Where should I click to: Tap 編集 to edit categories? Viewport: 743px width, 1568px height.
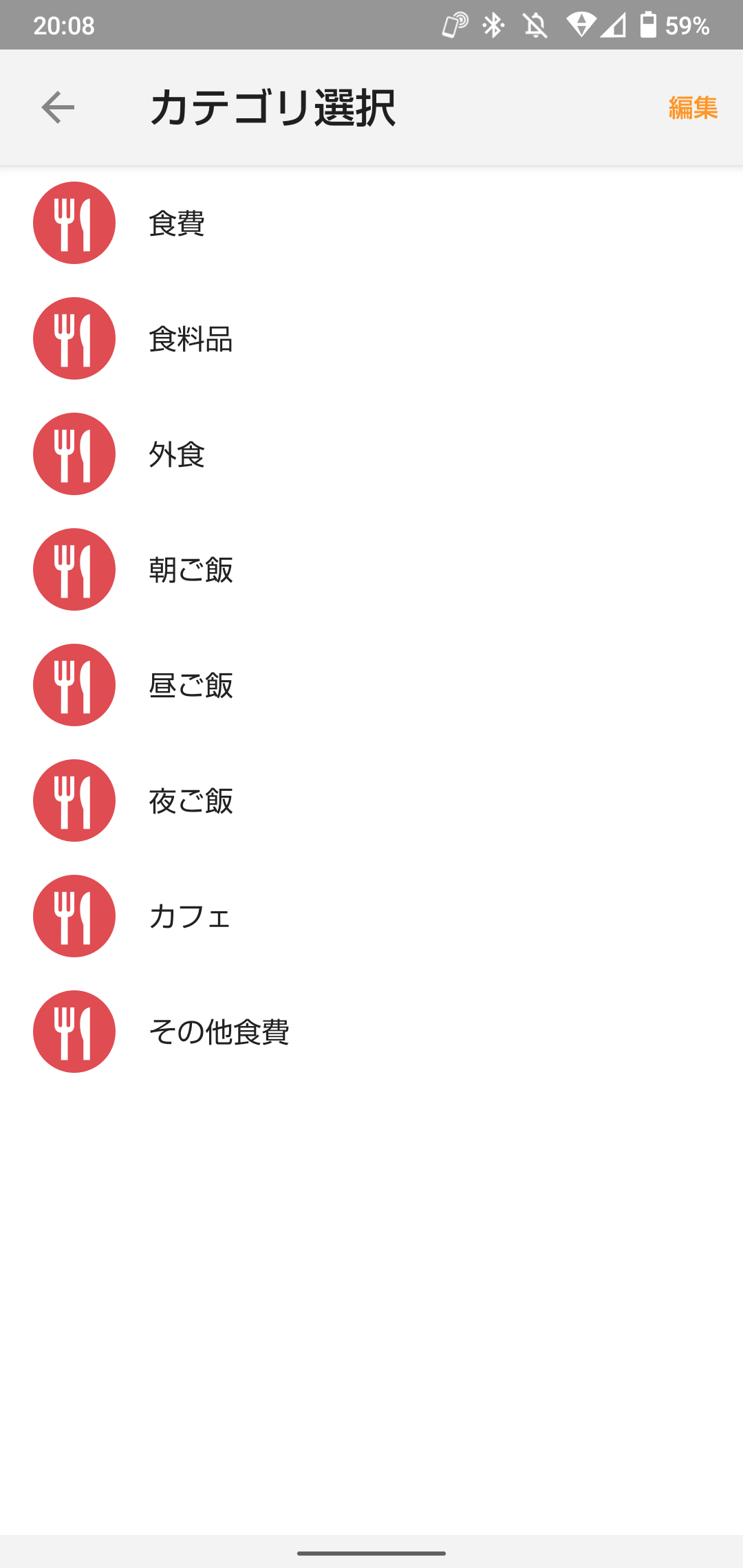click(x=693, y=108)
